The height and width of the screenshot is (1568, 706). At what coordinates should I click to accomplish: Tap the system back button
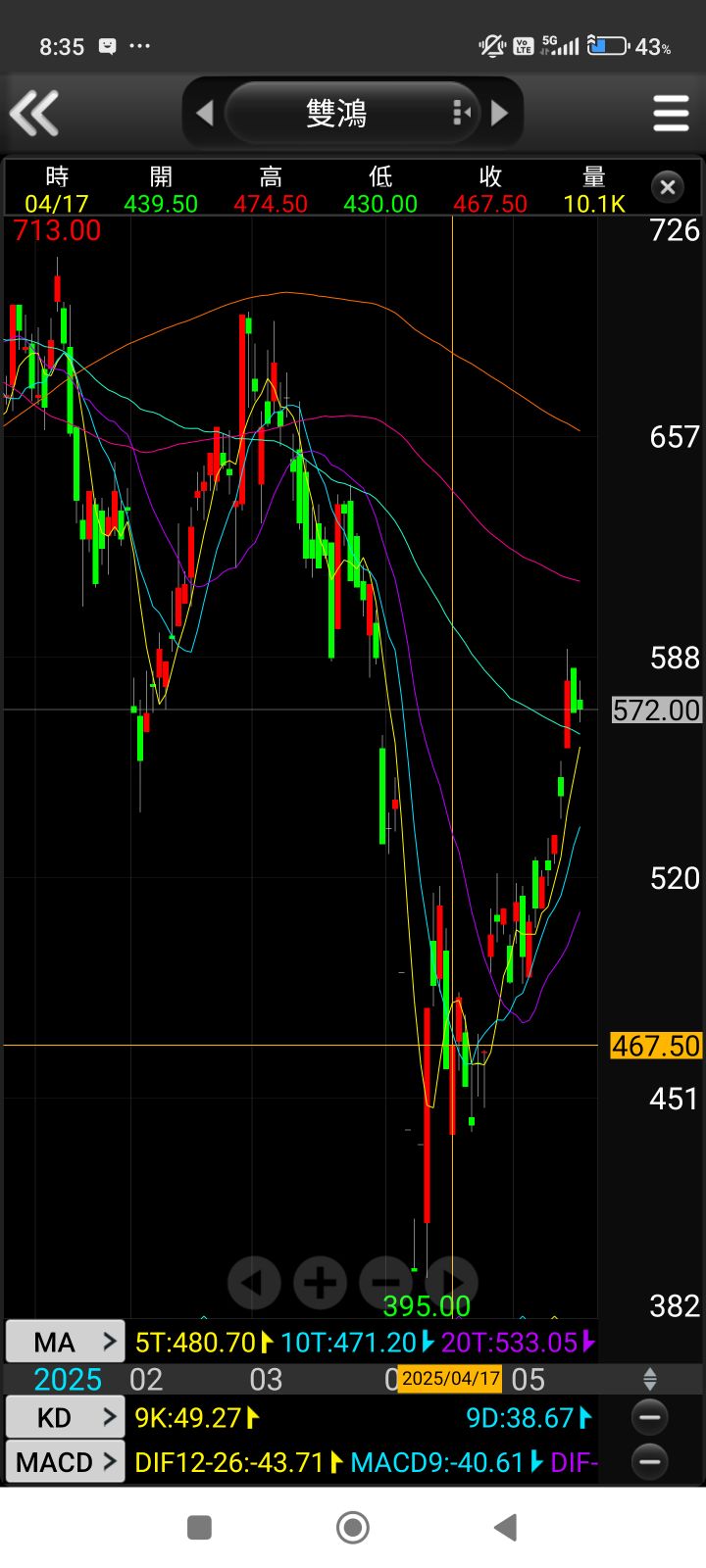pos(505,1527)
